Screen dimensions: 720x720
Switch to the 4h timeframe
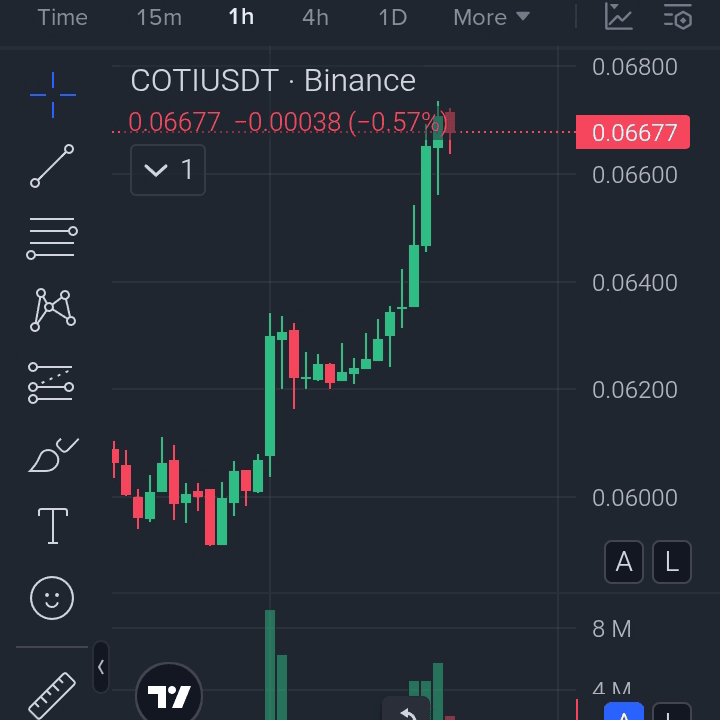point(315,17)
